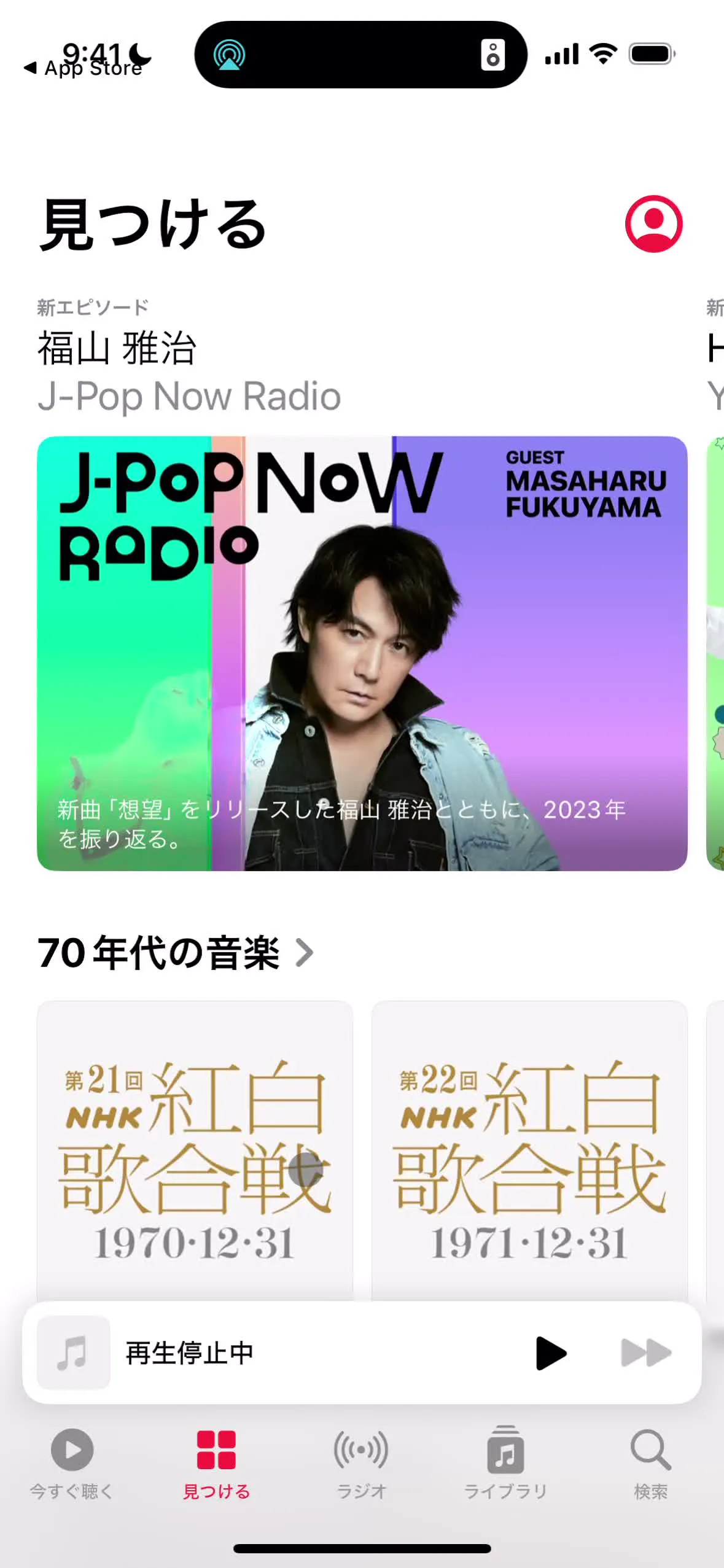The width and height of the screenshot is (724, 1568).
Task: Open the 第22回 紅白歌合戦 1971 album
Action: click(x=529, y=1149)
